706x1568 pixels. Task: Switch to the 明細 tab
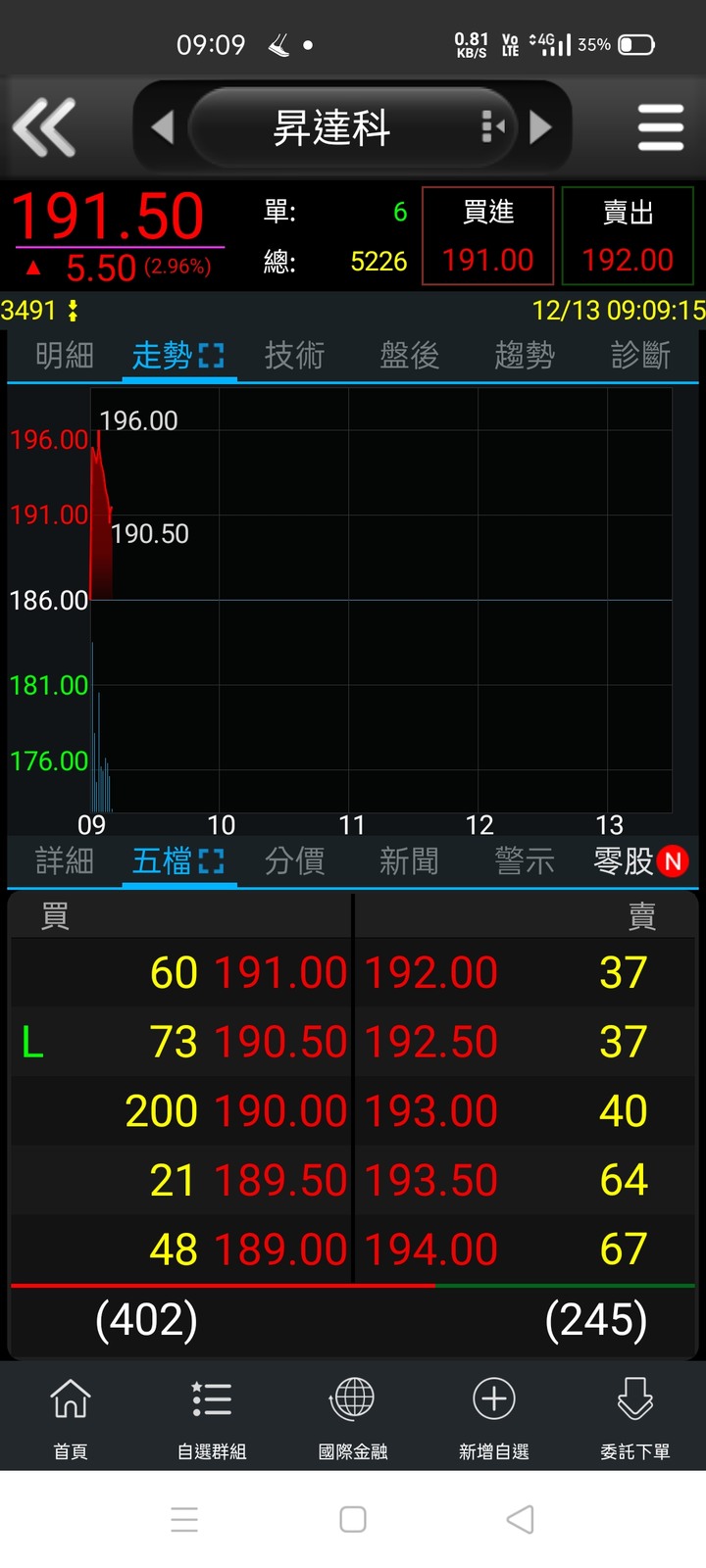point(65,355)
